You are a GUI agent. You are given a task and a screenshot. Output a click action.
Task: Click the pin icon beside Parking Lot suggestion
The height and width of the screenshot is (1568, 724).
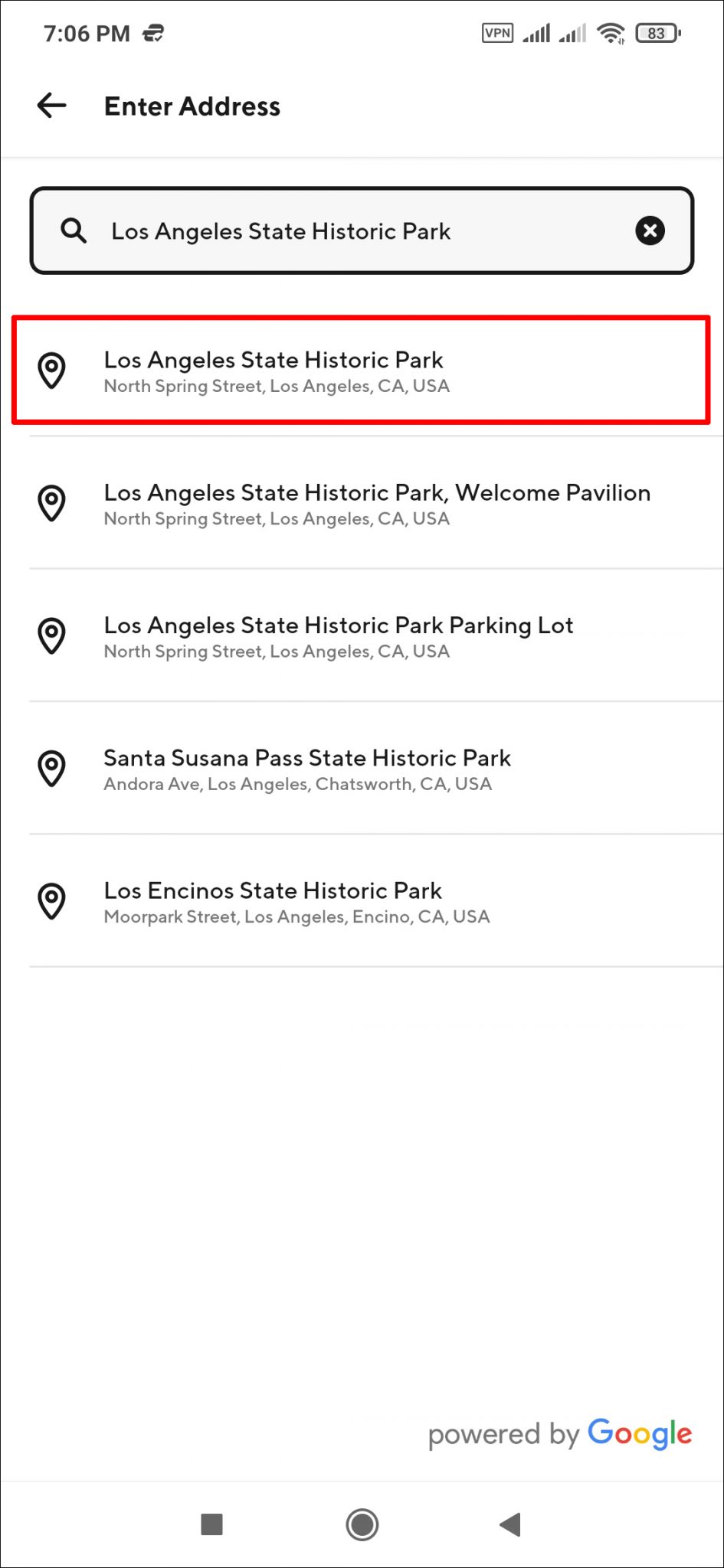tap(51, 636)
